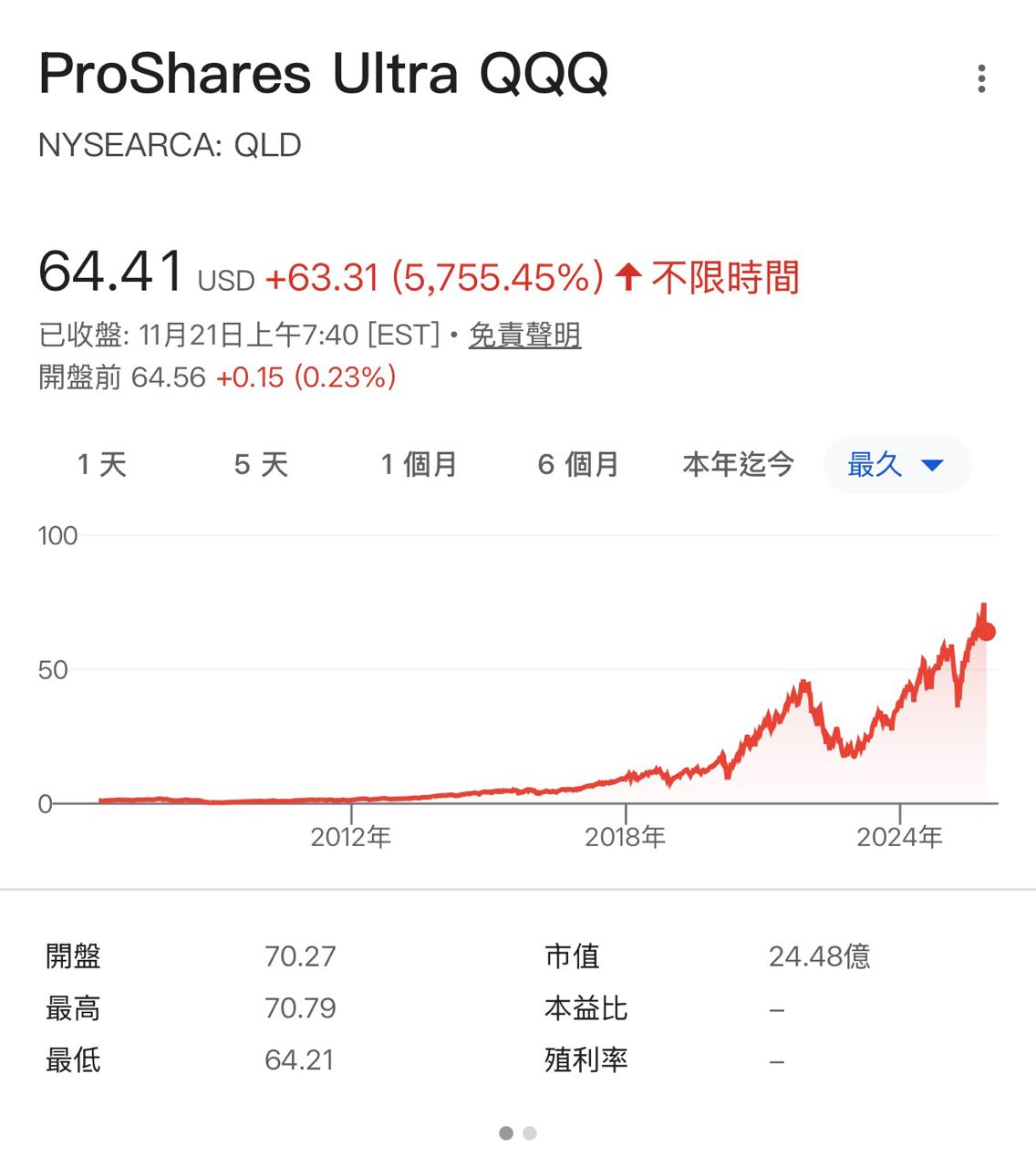This screenshot has width=1036, height=1167.
Task: Open the 免責聲明 link
Action: point(524,336)
